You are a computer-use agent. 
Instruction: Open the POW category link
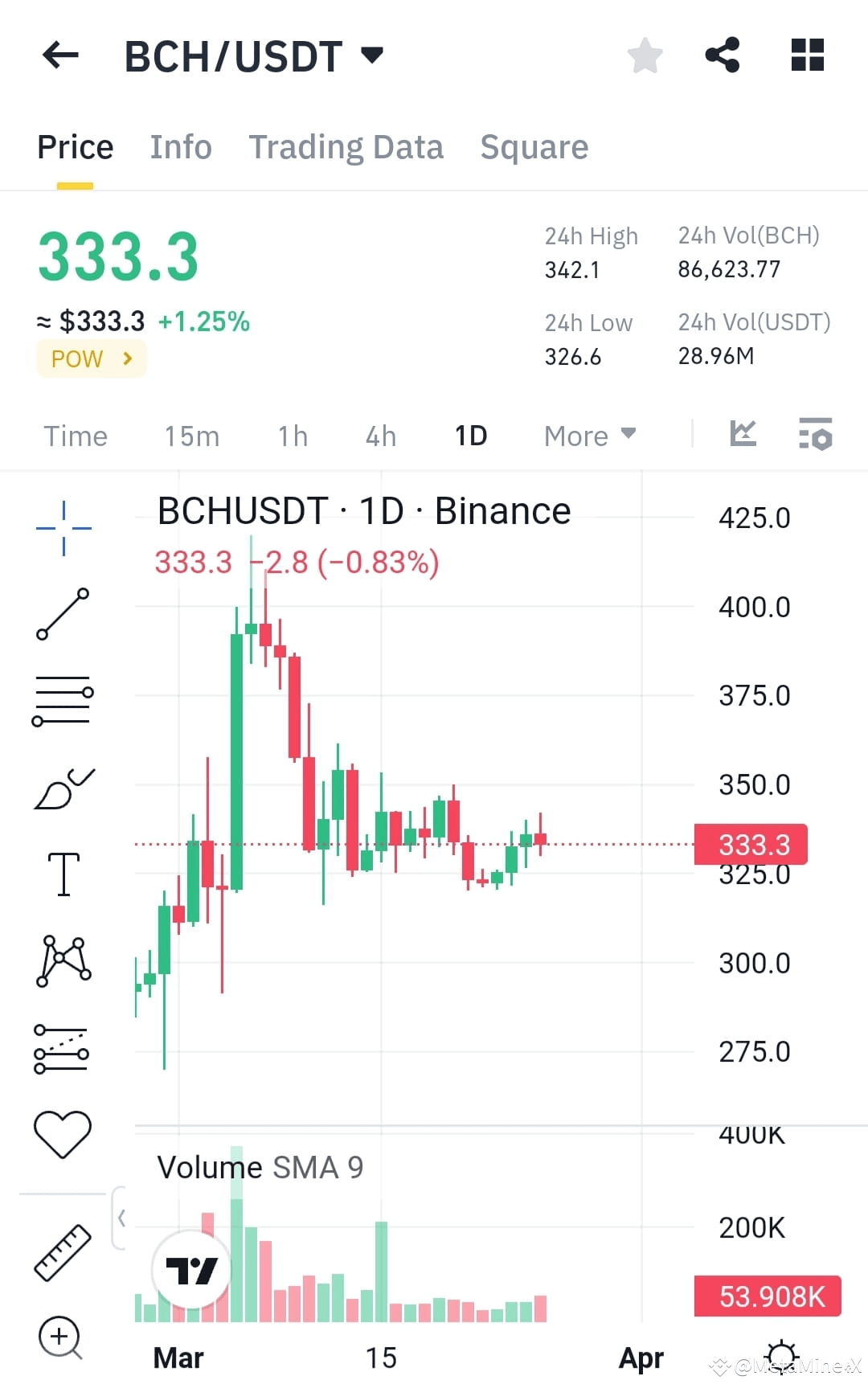(x=91, y=358)
